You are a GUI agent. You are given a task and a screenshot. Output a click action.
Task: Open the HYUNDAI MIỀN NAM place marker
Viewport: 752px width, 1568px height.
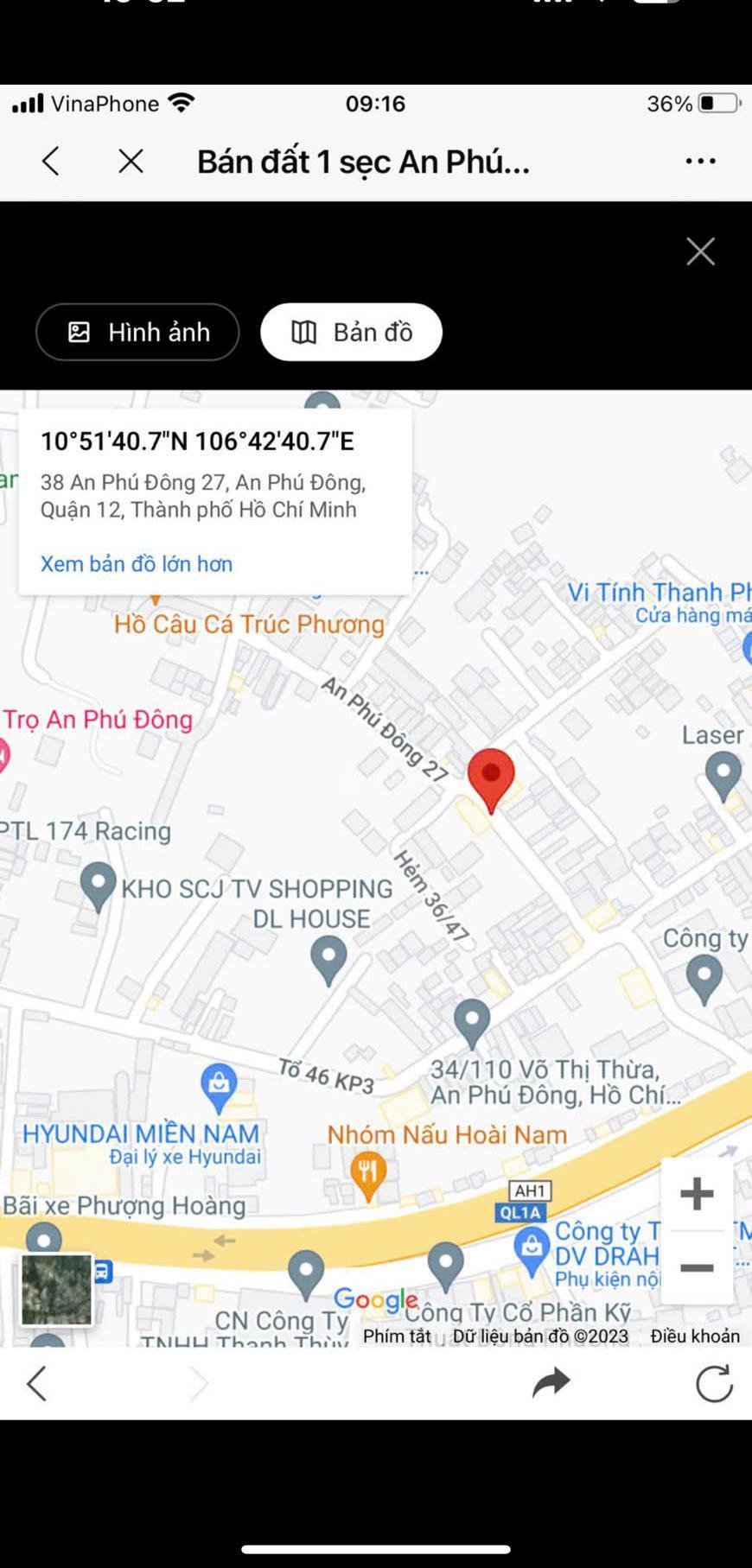tap(219, 1089)
